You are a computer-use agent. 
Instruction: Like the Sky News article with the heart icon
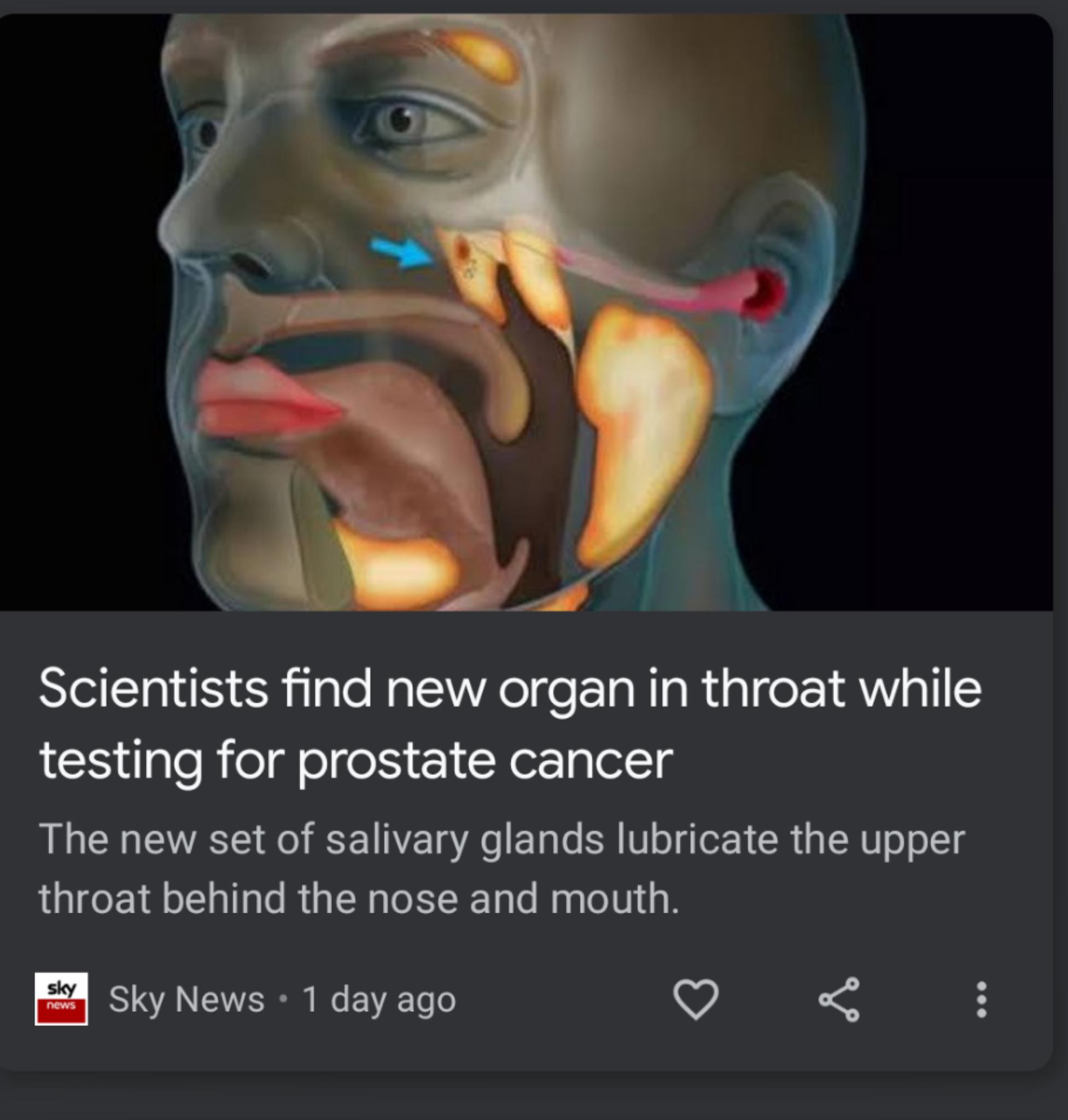pyautogui.click(x=696, y=999)
